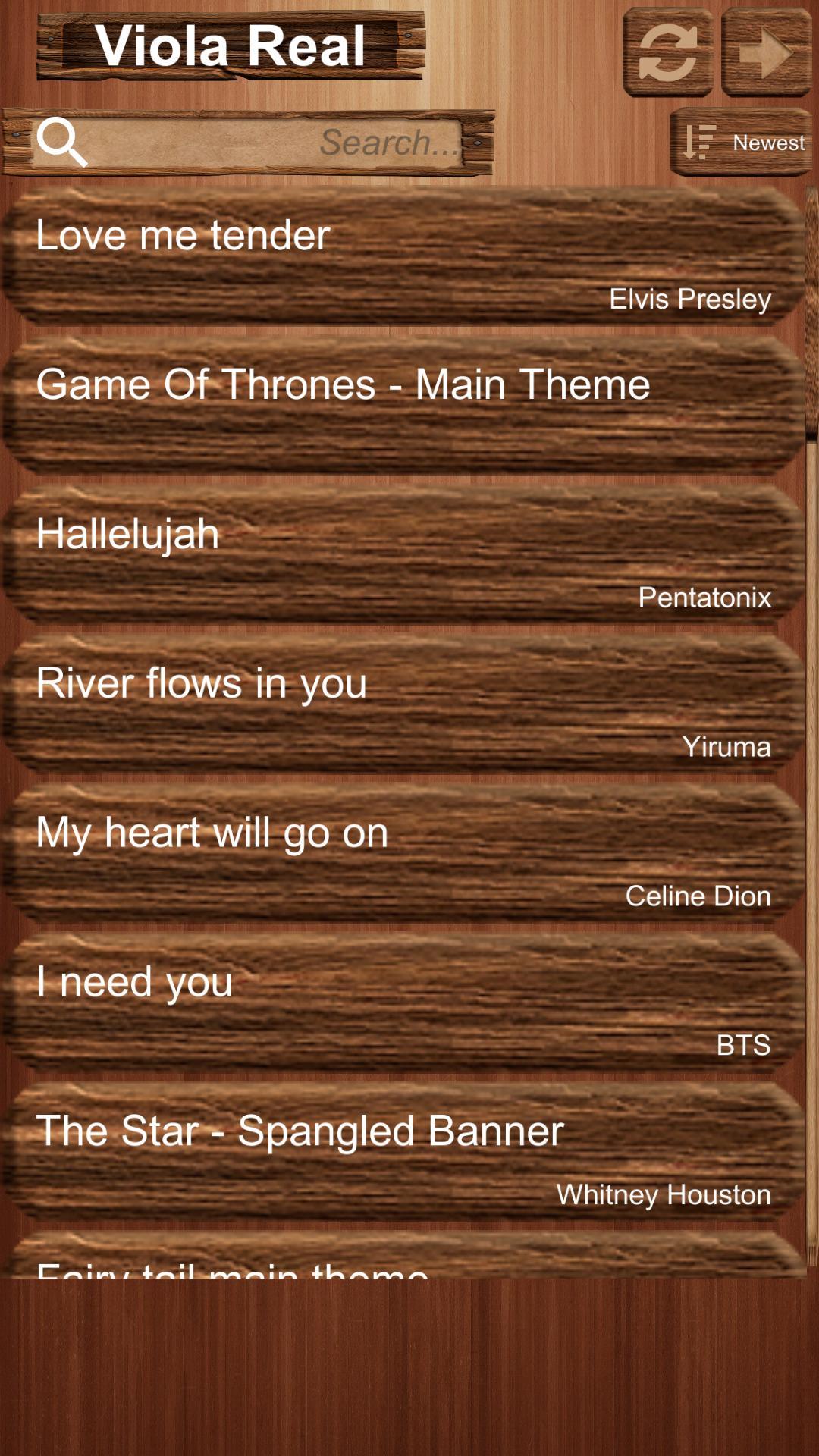Select I need you by BTS
This screenshot has width=819, height=1456.
coord(402,1003)
